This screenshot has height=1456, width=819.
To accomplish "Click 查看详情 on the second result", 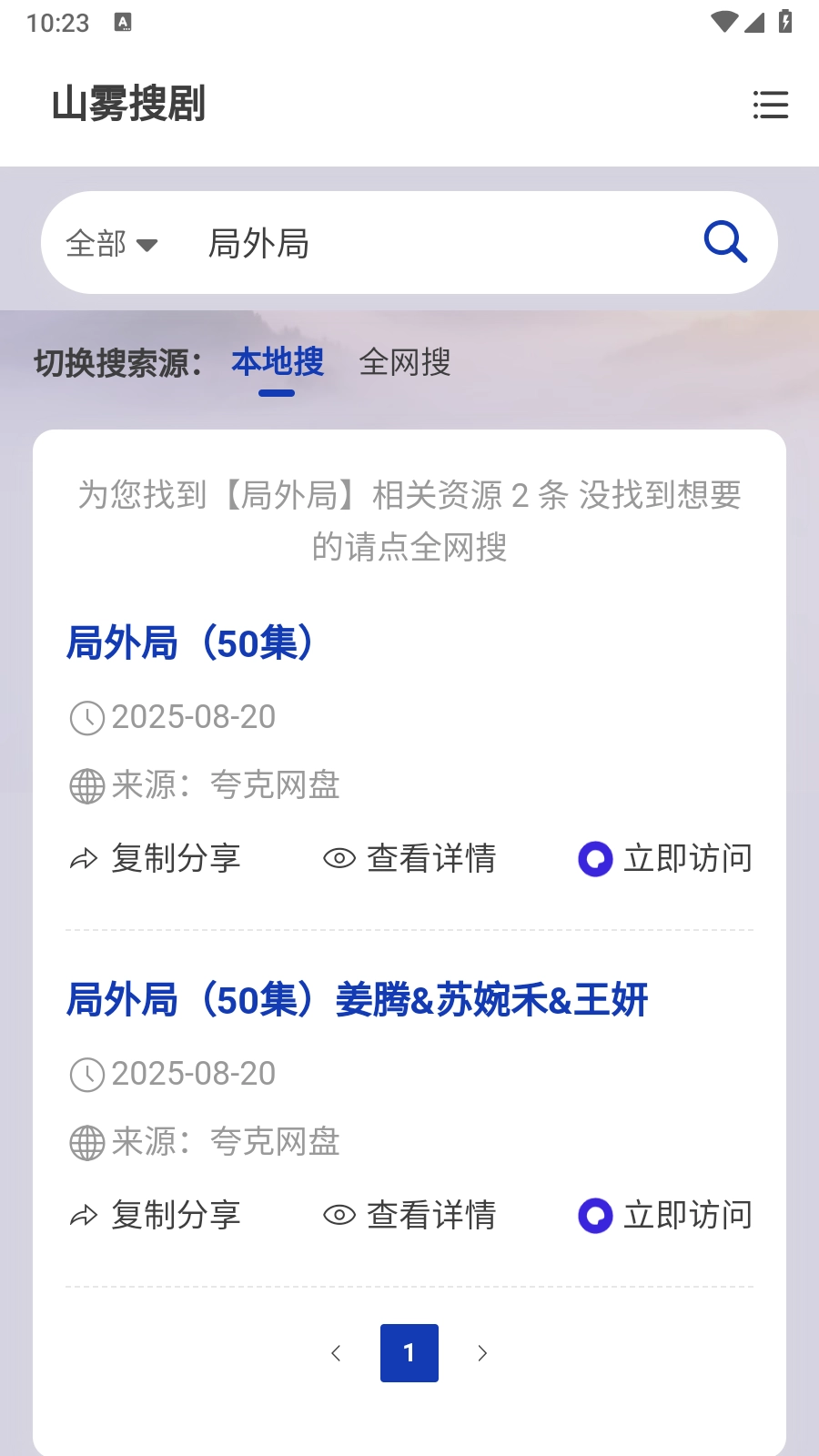I will pyautogui.click(x=431, y=1215).
